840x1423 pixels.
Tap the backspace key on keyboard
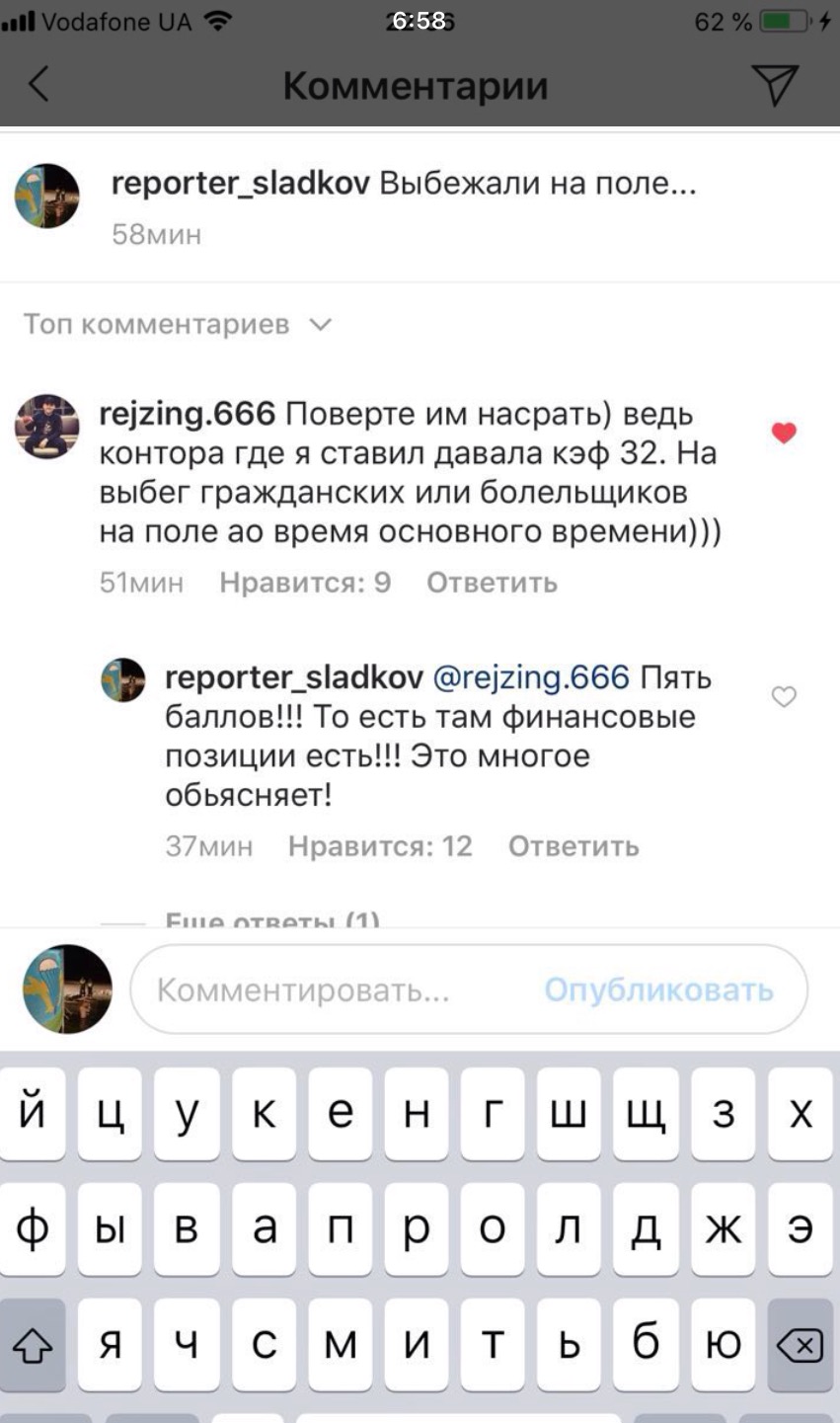pos(799,1345)
